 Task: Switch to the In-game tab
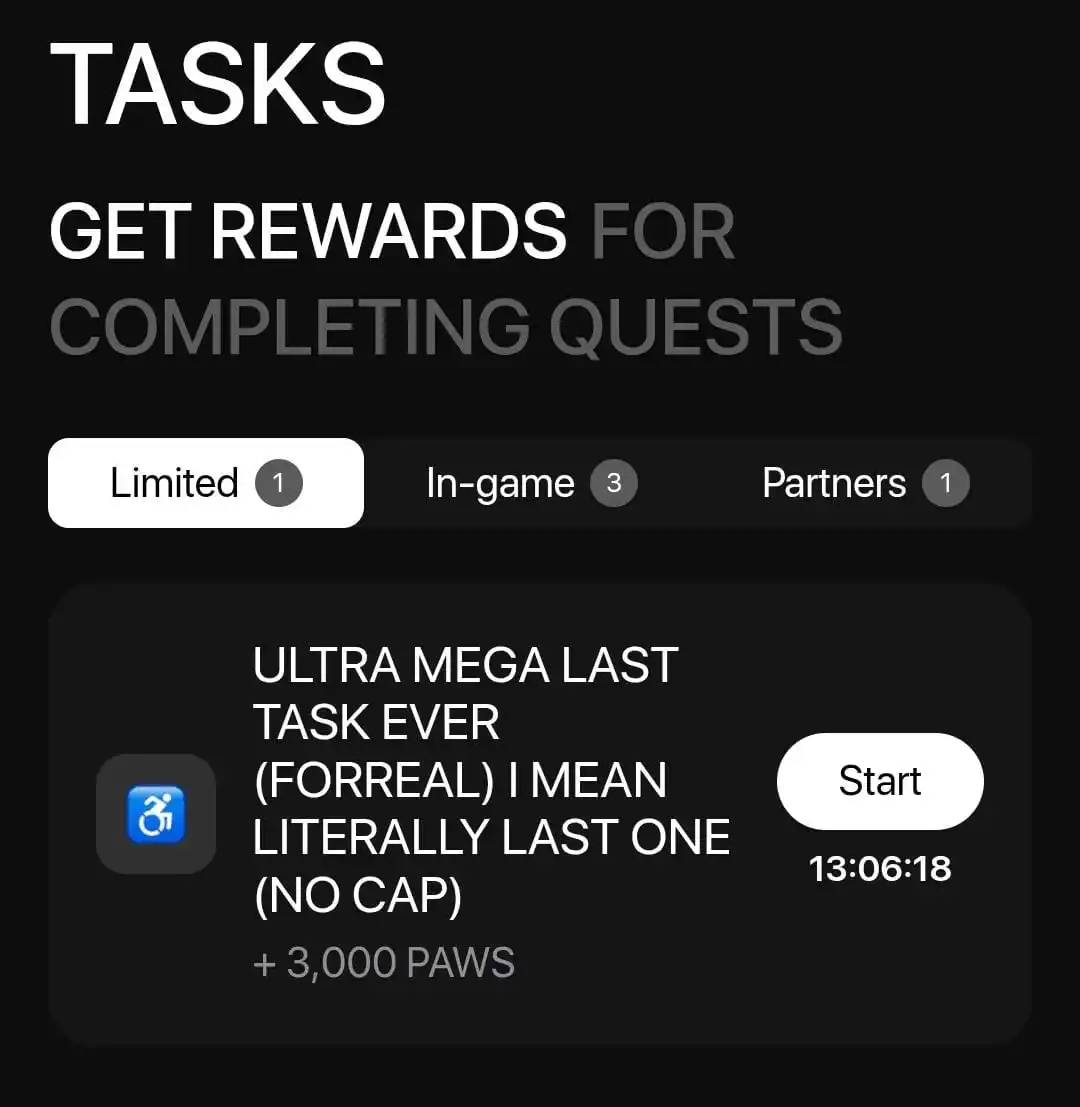[x=530, y=484]
